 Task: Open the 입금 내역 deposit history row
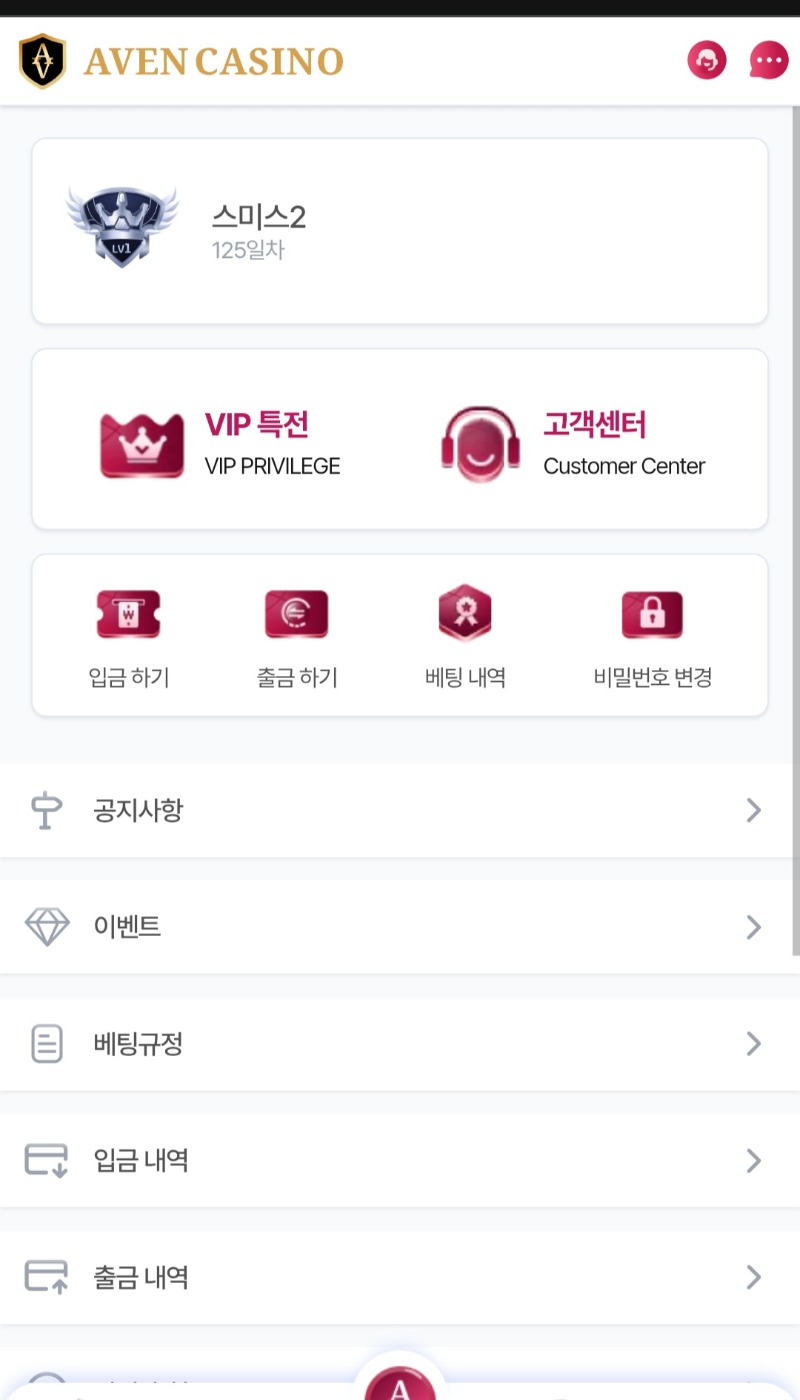pyautogui.click(x=400, y=1160)
